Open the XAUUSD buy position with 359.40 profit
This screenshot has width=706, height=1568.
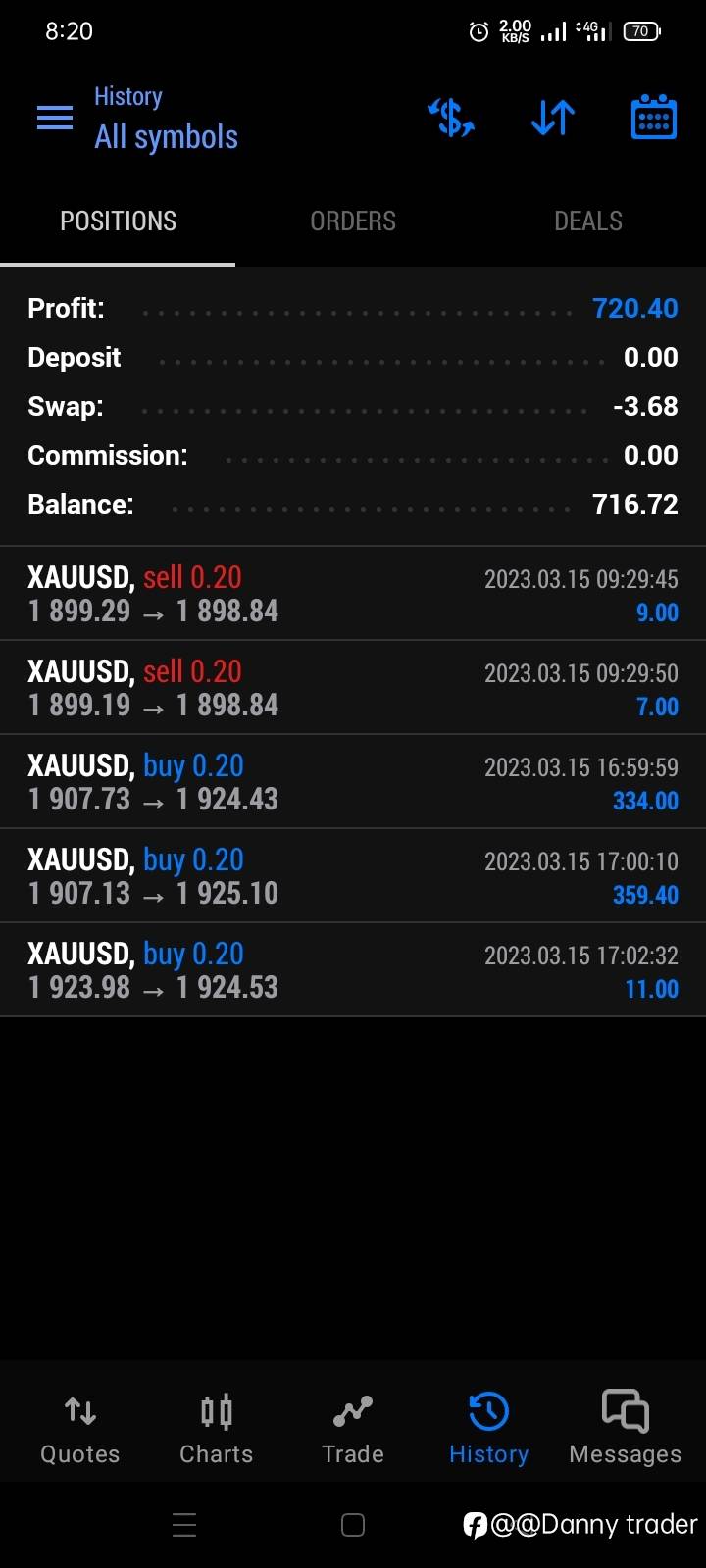pos(353,876)
